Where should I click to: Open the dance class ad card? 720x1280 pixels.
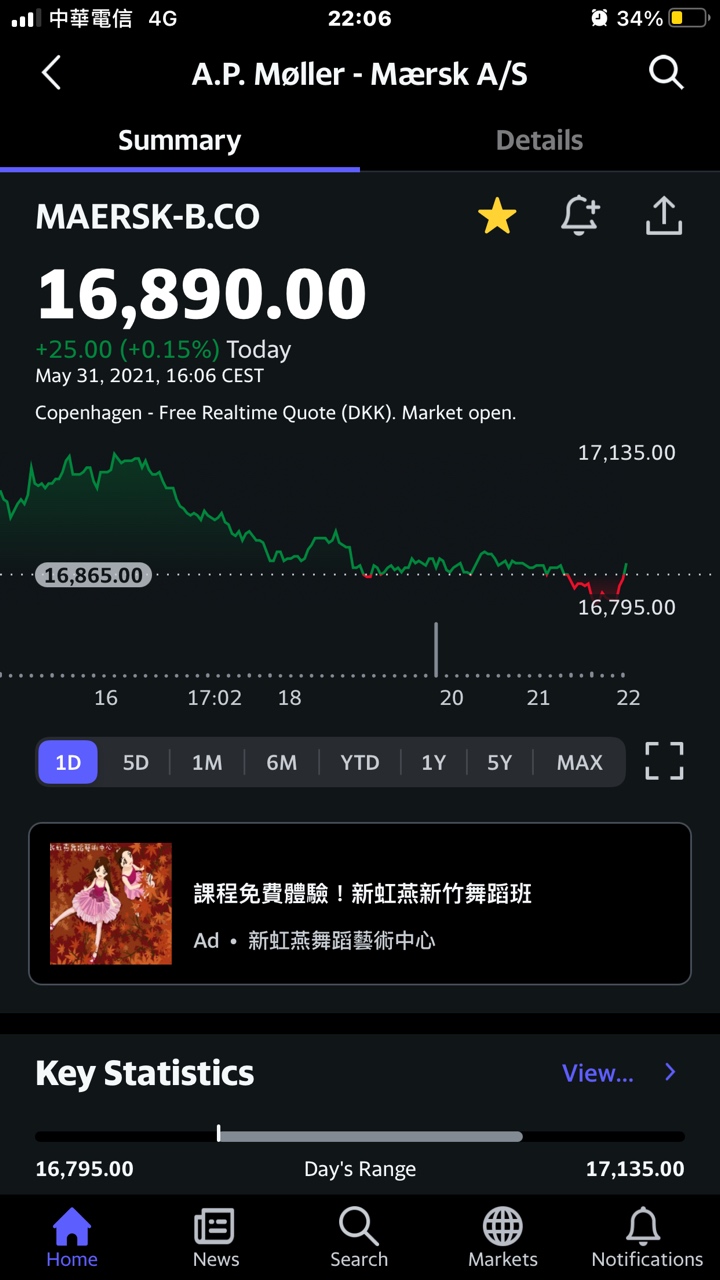pos(360,904)
